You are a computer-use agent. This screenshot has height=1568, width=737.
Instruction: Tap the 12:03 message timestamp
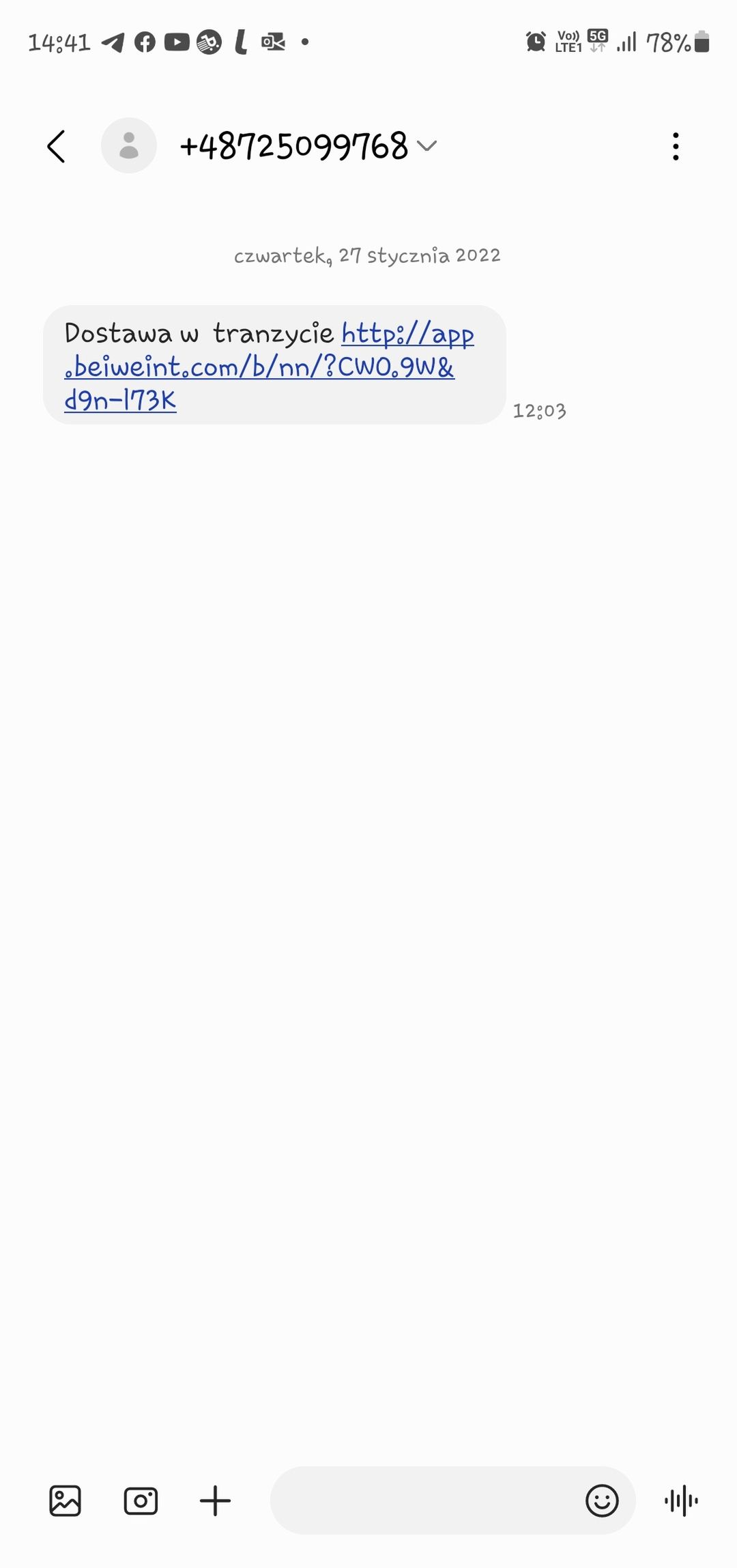click(x=540, y=411)
